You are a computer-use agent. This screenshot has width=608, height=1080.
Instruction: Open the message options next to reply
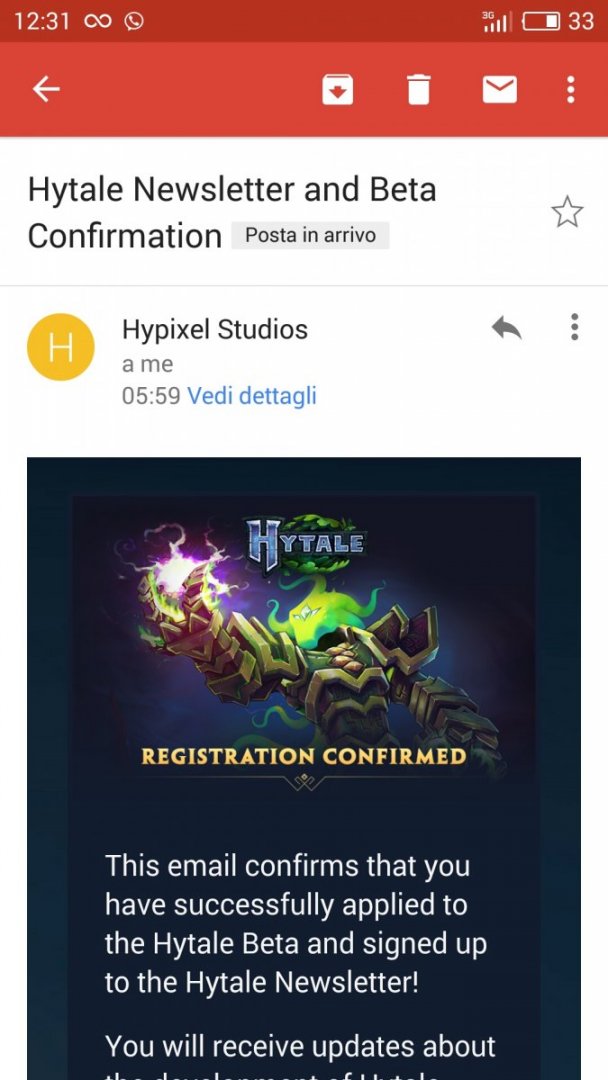tap(573, 328)
